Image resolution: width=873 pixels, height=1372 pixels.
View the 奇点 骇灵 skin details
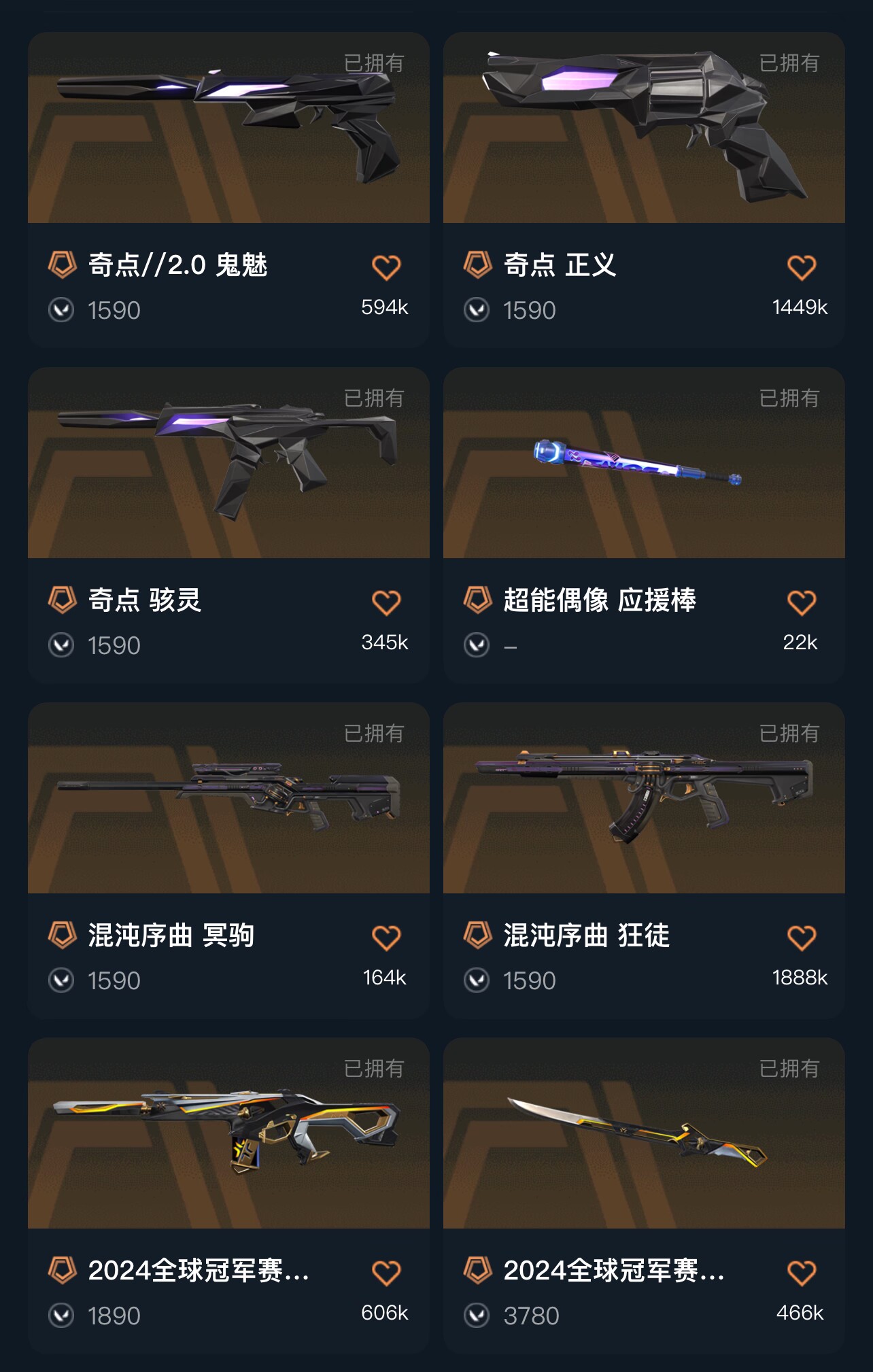(x=228, y=464)
